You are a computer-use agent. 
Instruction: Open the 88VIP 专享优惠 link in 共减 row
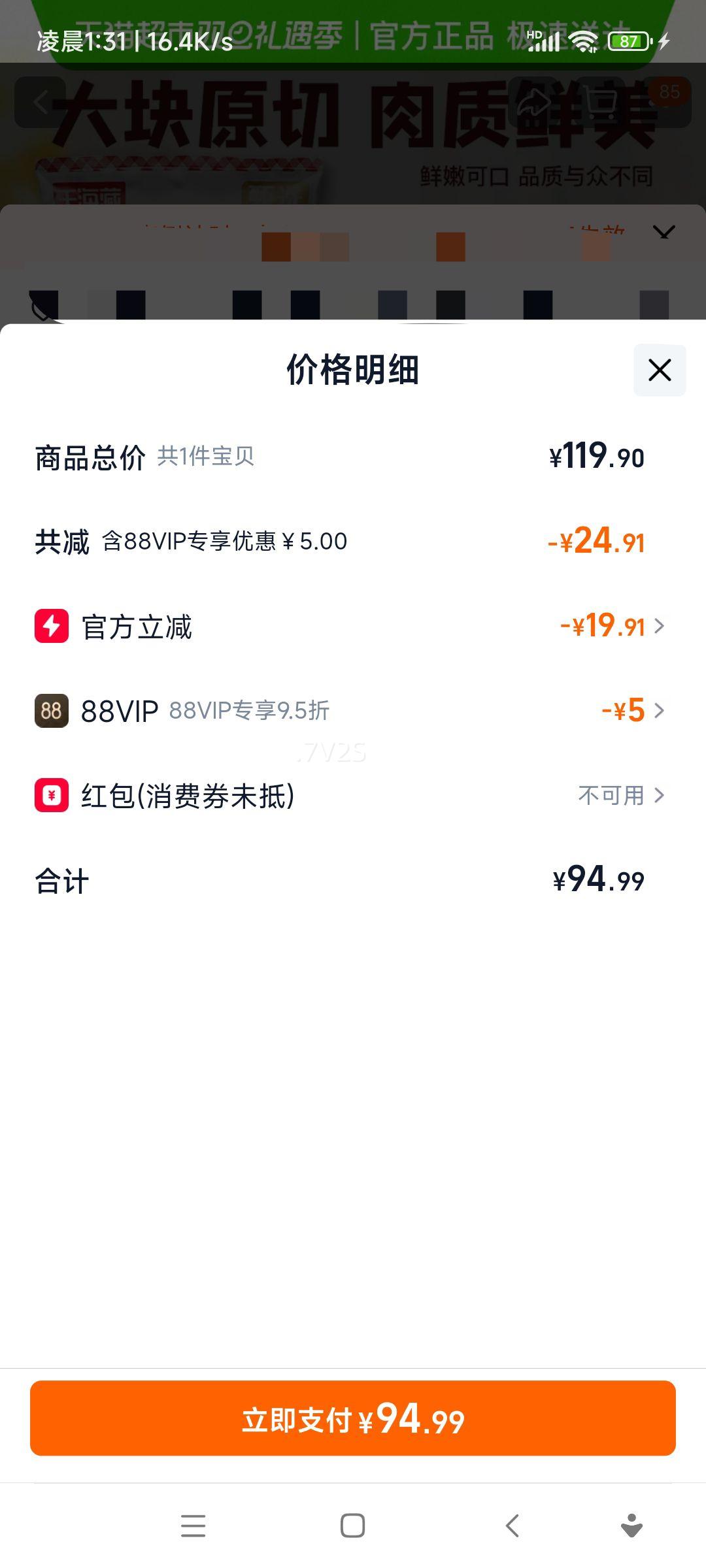[x=226, y=540]
